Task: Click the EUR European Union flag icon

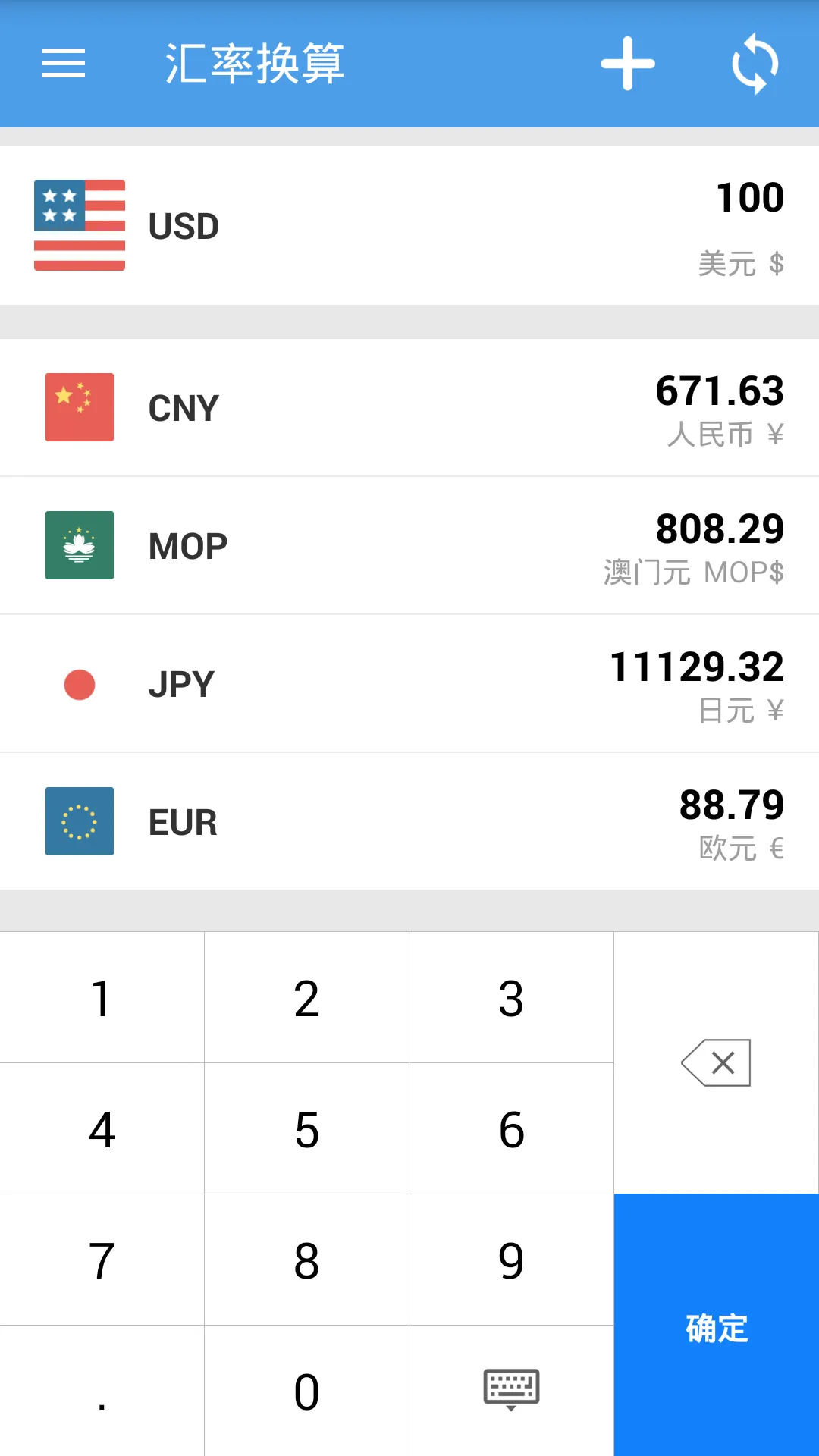Action: click(x=79, y=821)
